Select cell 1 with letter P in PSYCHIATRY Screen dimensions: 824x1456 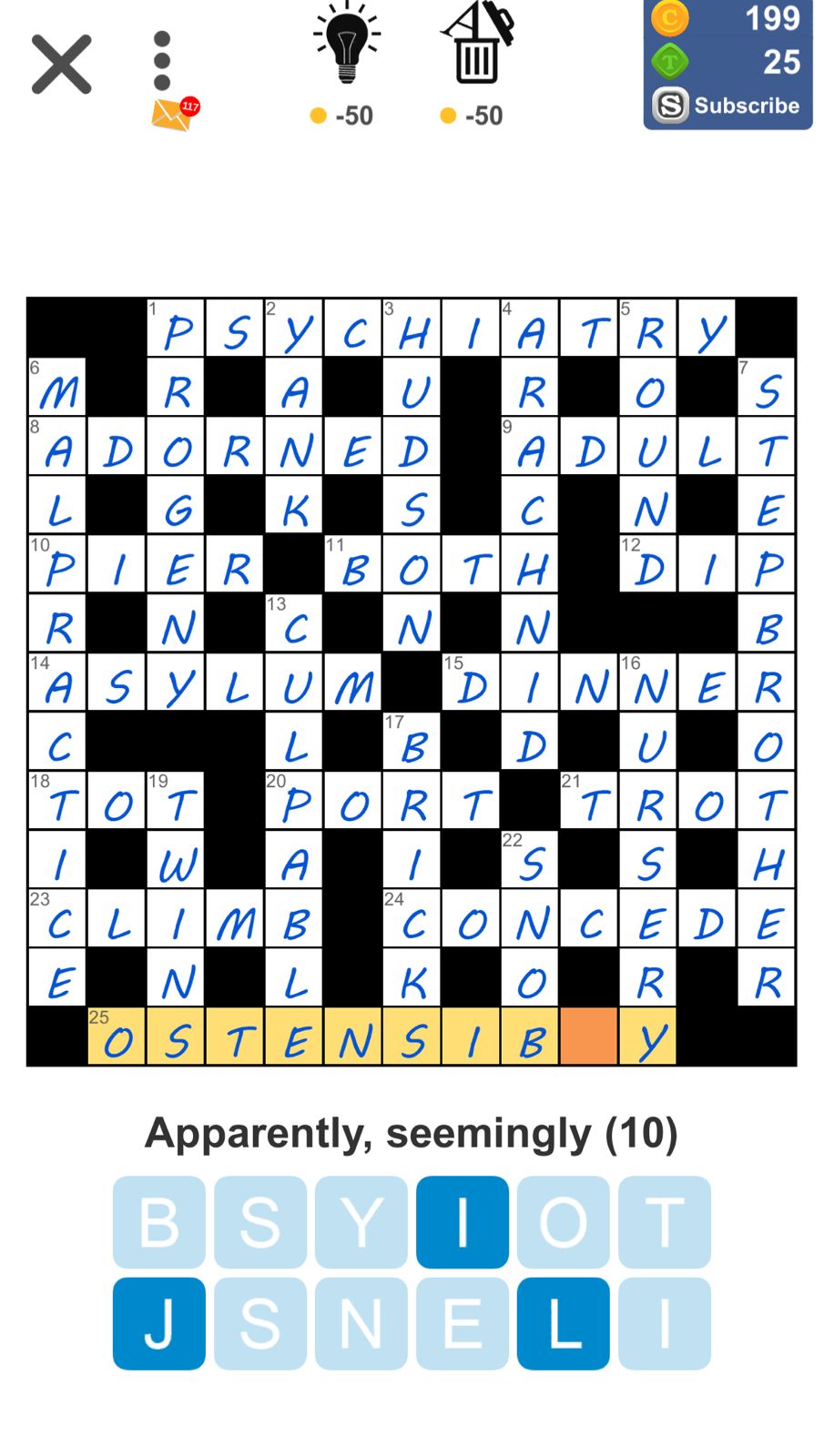point(176,329)
